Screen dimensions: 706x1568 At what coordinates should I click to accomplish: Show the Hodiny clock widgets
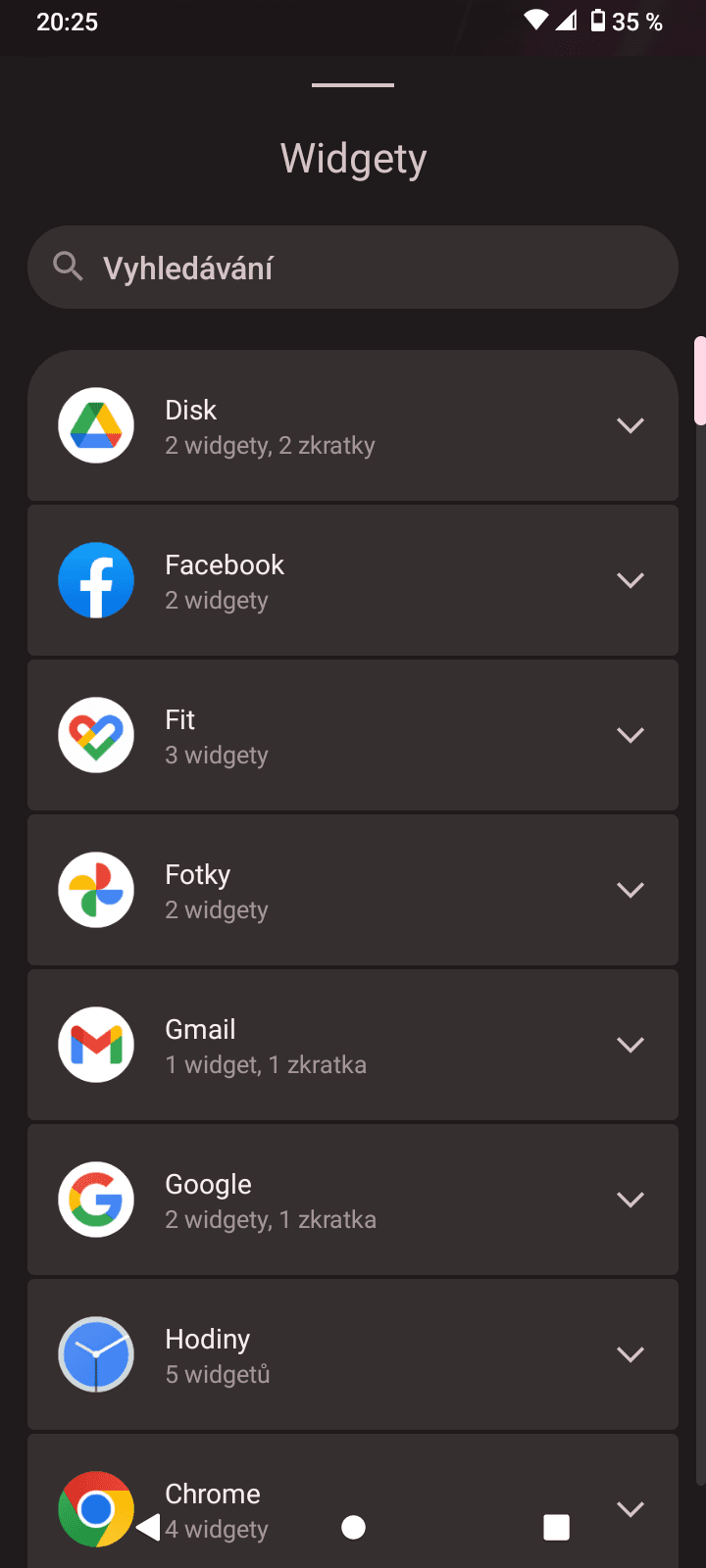(x=353, y=1354)
